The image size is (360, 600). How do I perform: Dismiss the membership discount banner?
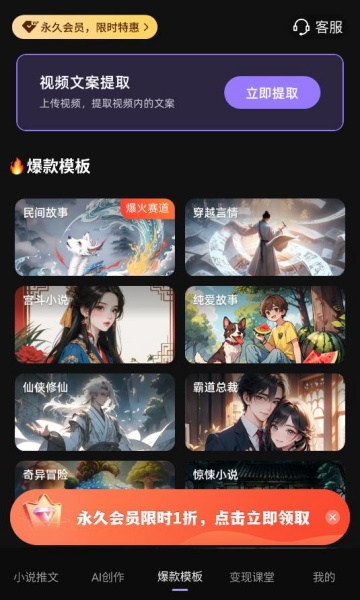pyautogui.click(x=332, y=518)
